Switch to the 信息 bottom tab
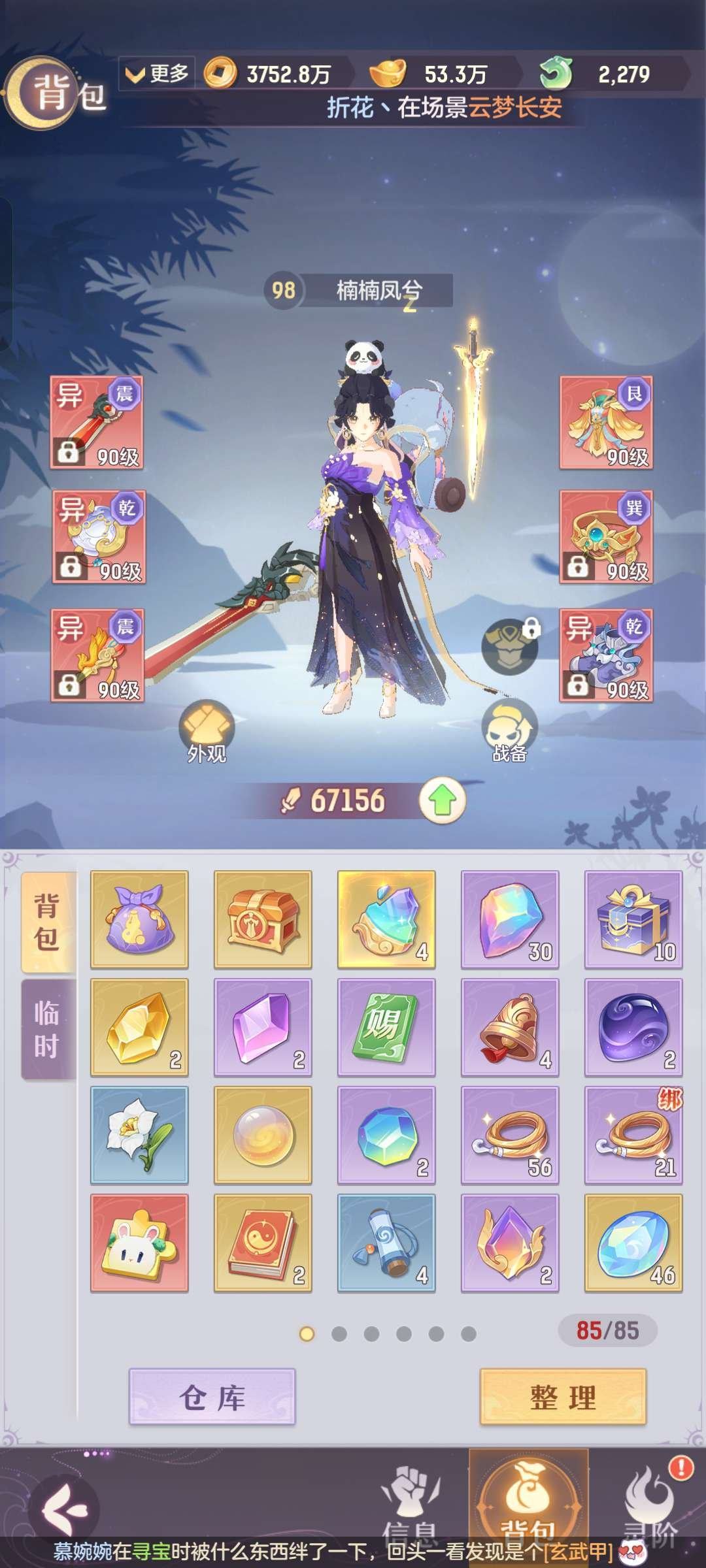This screenshot has height=1568, width=706. (x=411, y=1503)
